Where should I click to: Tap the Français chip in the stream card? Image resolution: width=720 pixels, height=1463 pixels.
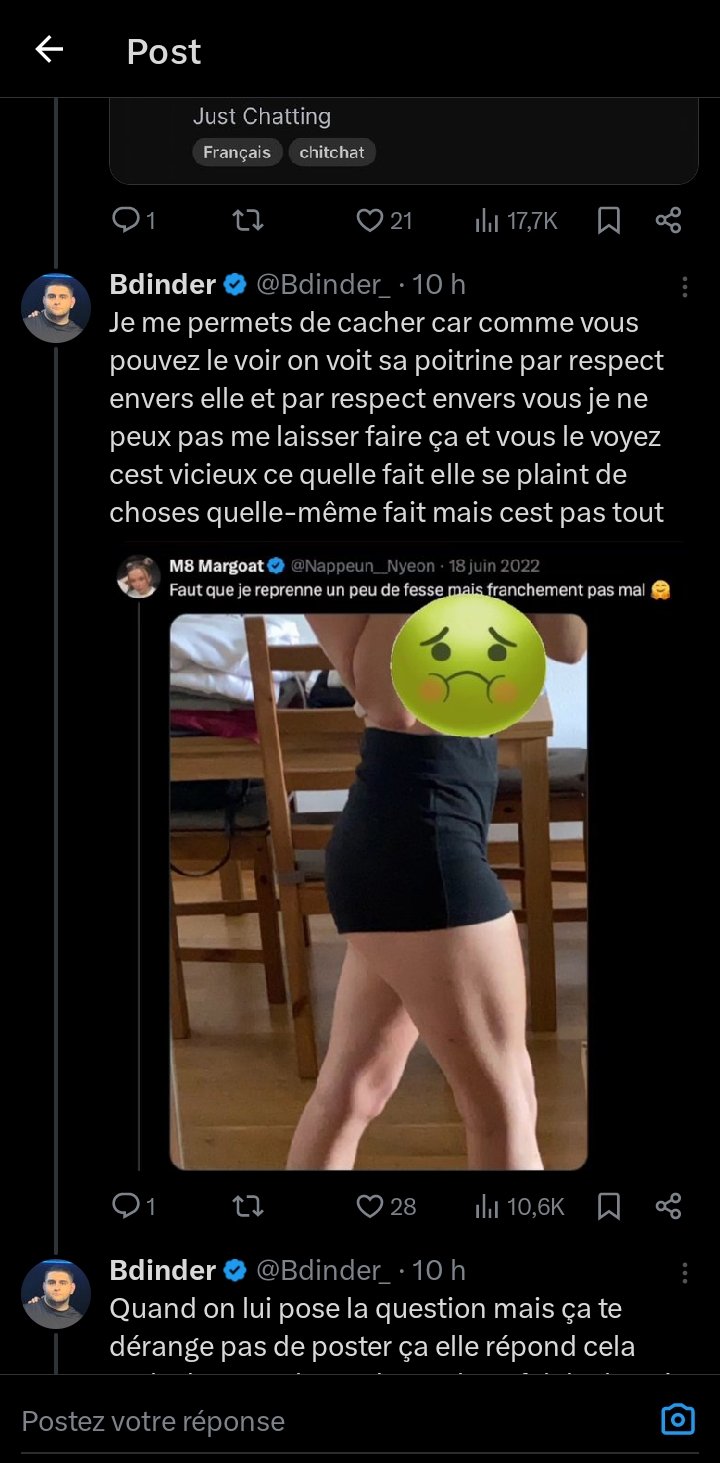coord(237,153)
